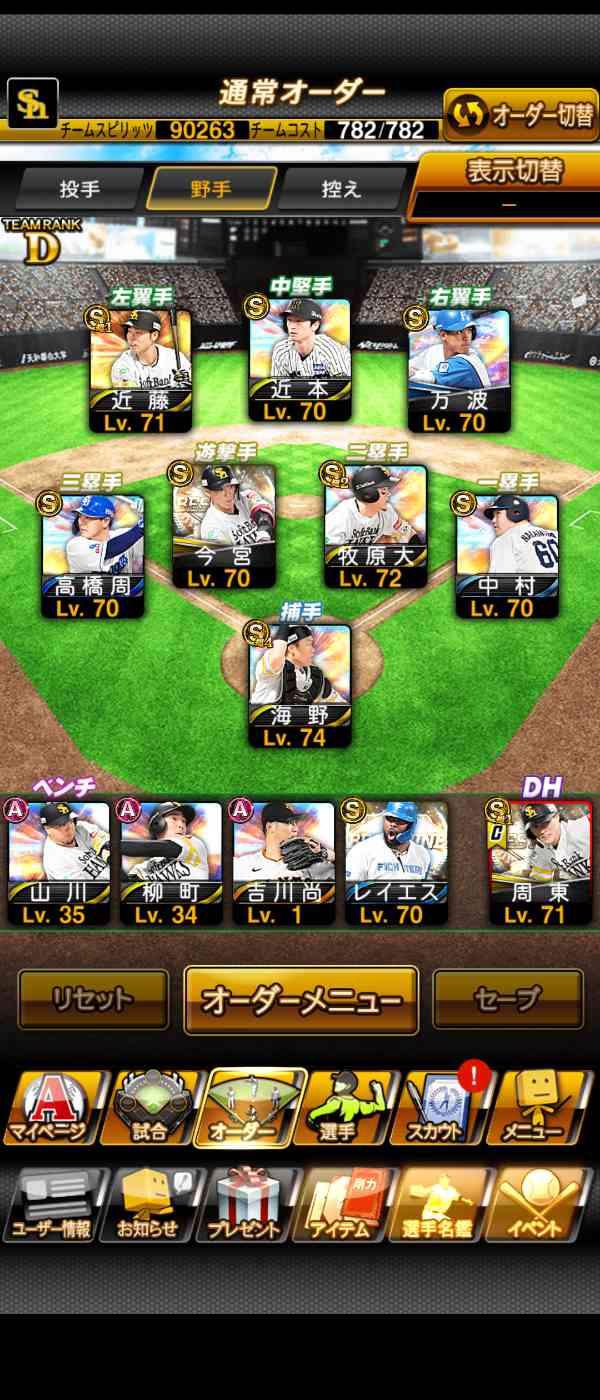The width and height of the screenshot is (600, 1400).
Task: Select center fielder 近本 card
Action: 300,360
